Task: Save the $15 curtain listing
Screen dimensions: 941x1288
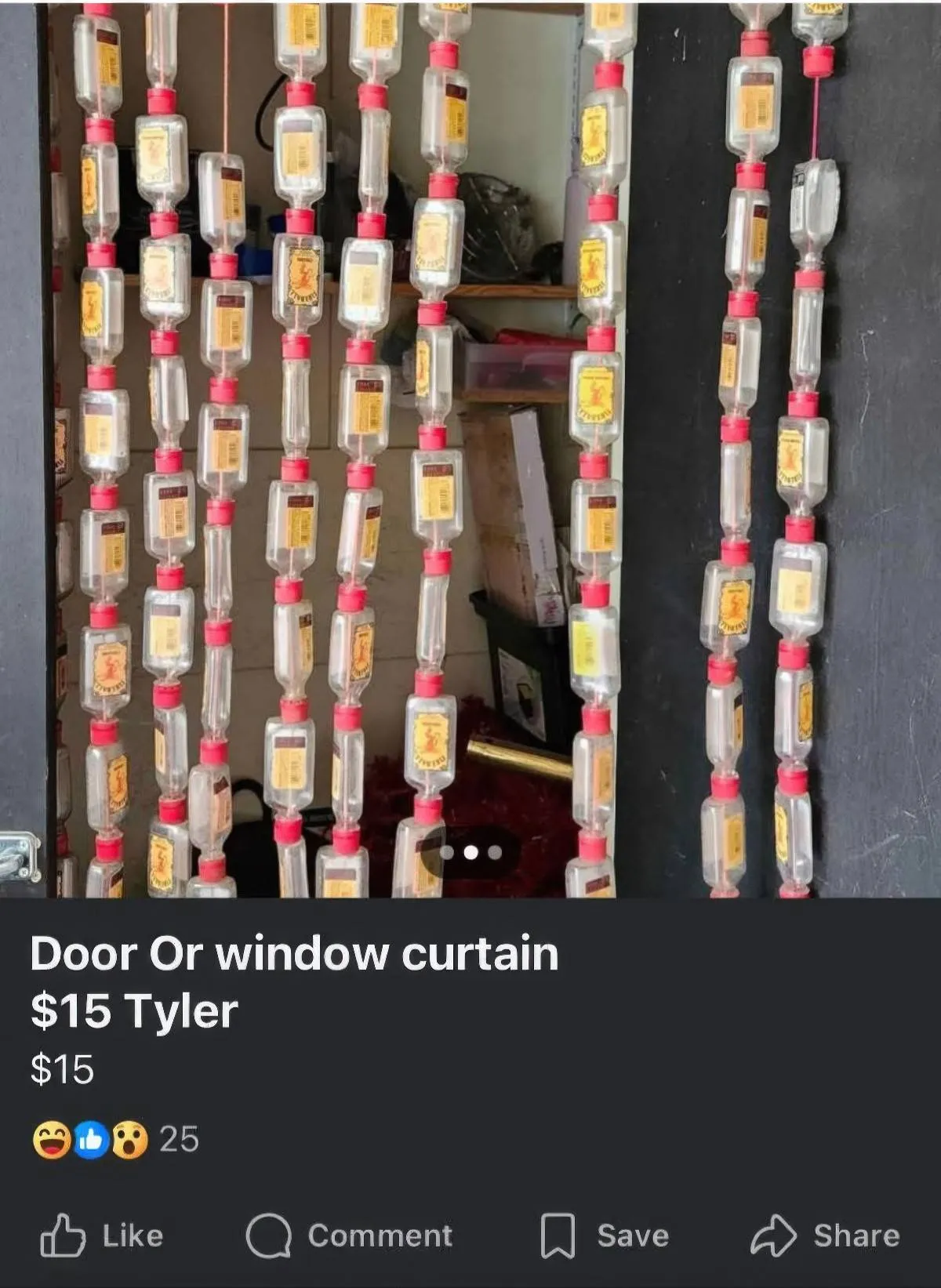Action: (605, 1235)
